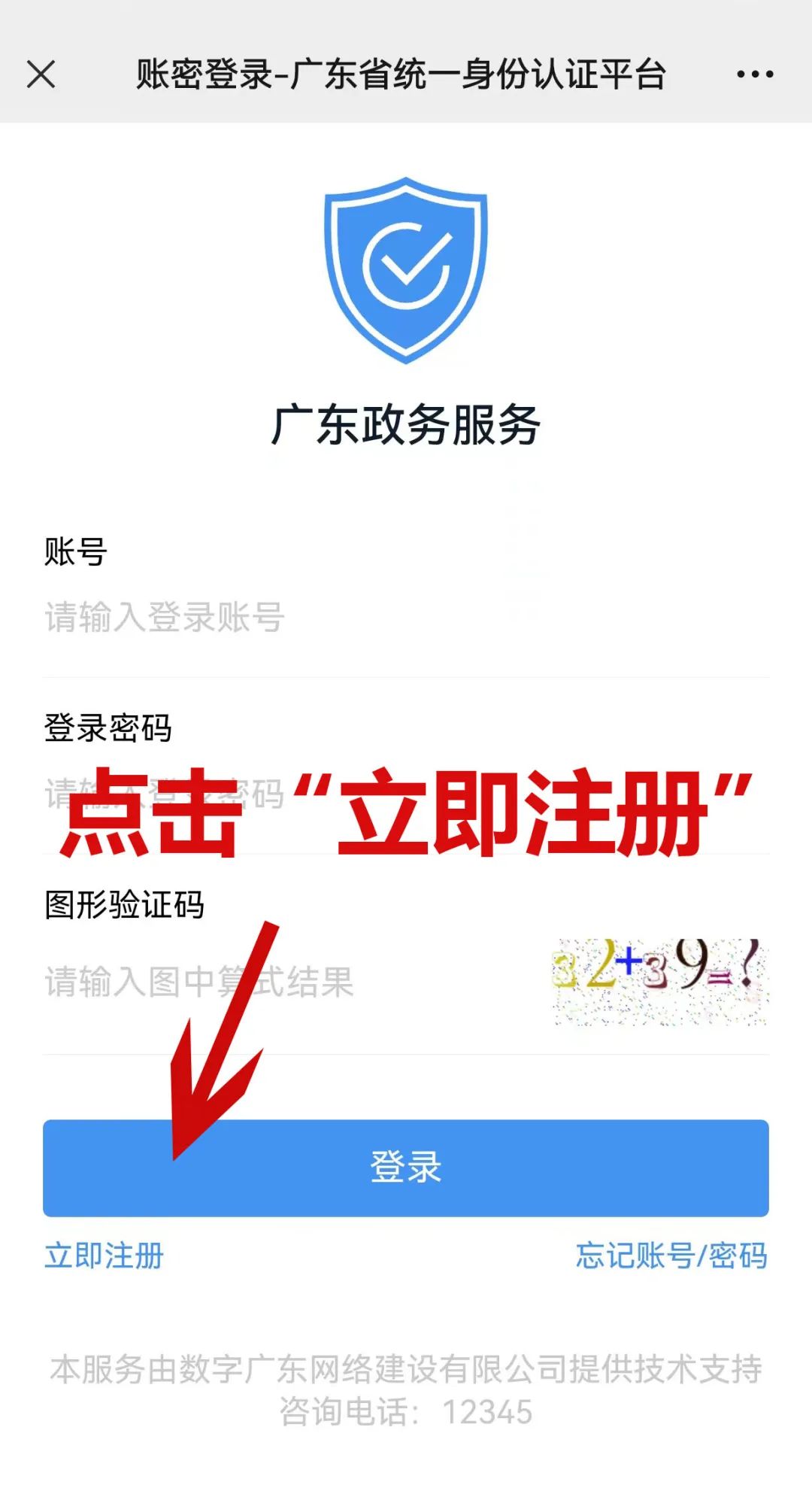This screenshot has height=1485, width=812.
Task: Refresh the captcha equation image
Action: point(660,982)
